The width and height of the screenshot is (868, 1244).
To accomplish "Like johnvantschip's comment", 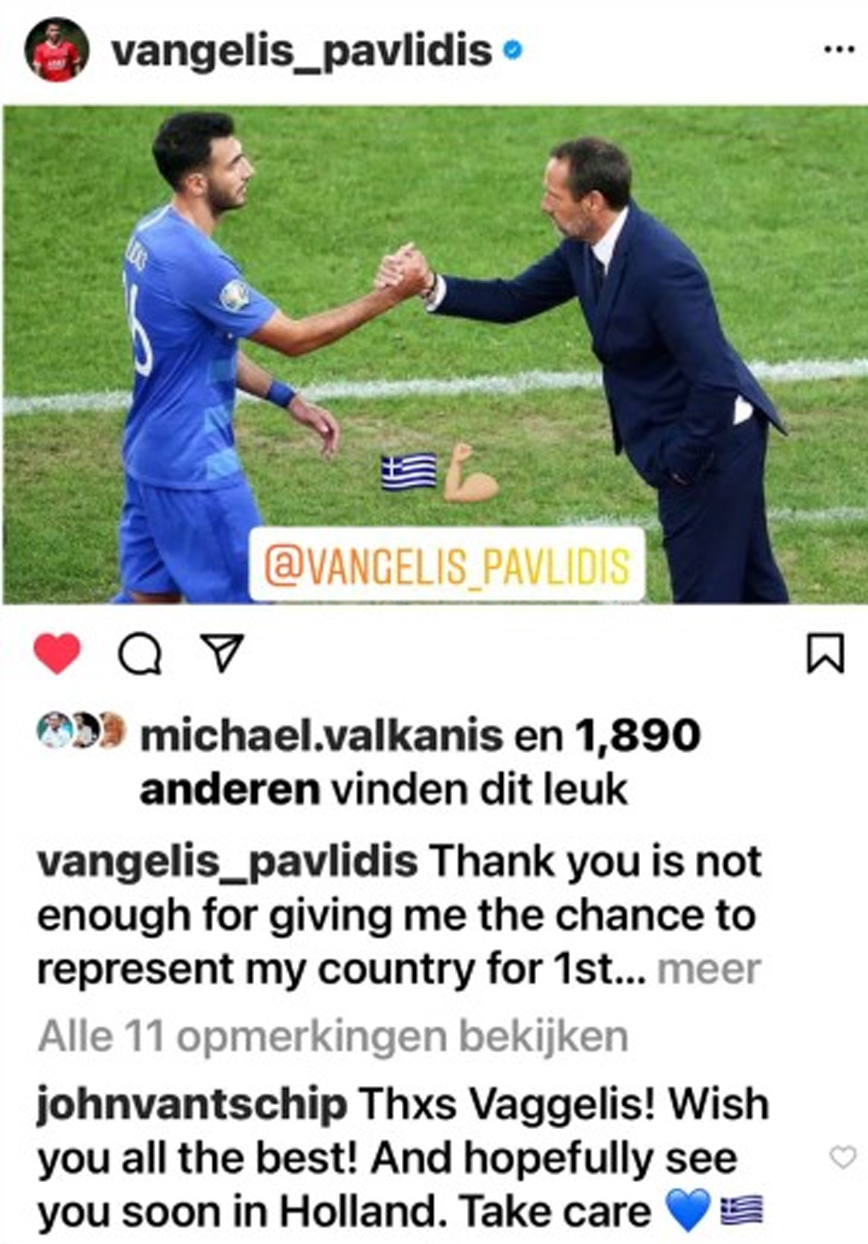I will coord(843,1158).
